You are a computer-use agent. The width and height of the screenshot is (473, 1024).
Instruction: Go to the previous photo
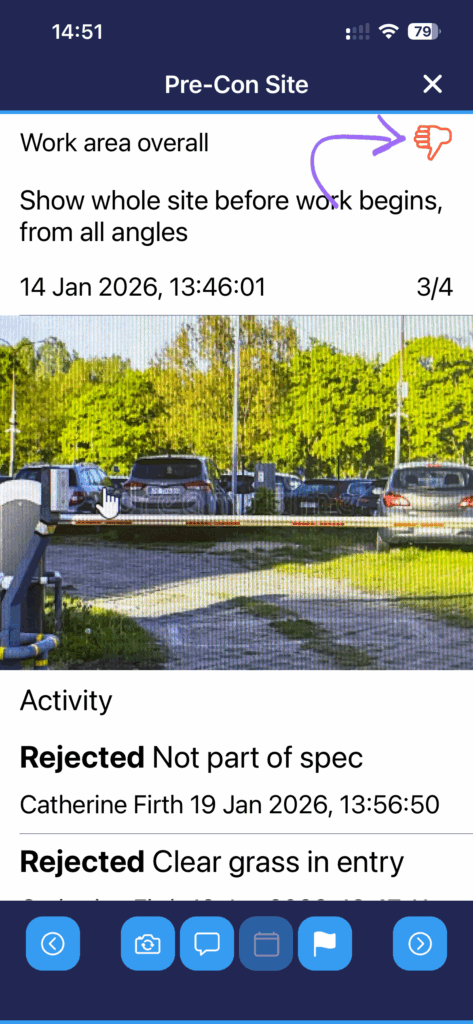click(x=53, y=944)
